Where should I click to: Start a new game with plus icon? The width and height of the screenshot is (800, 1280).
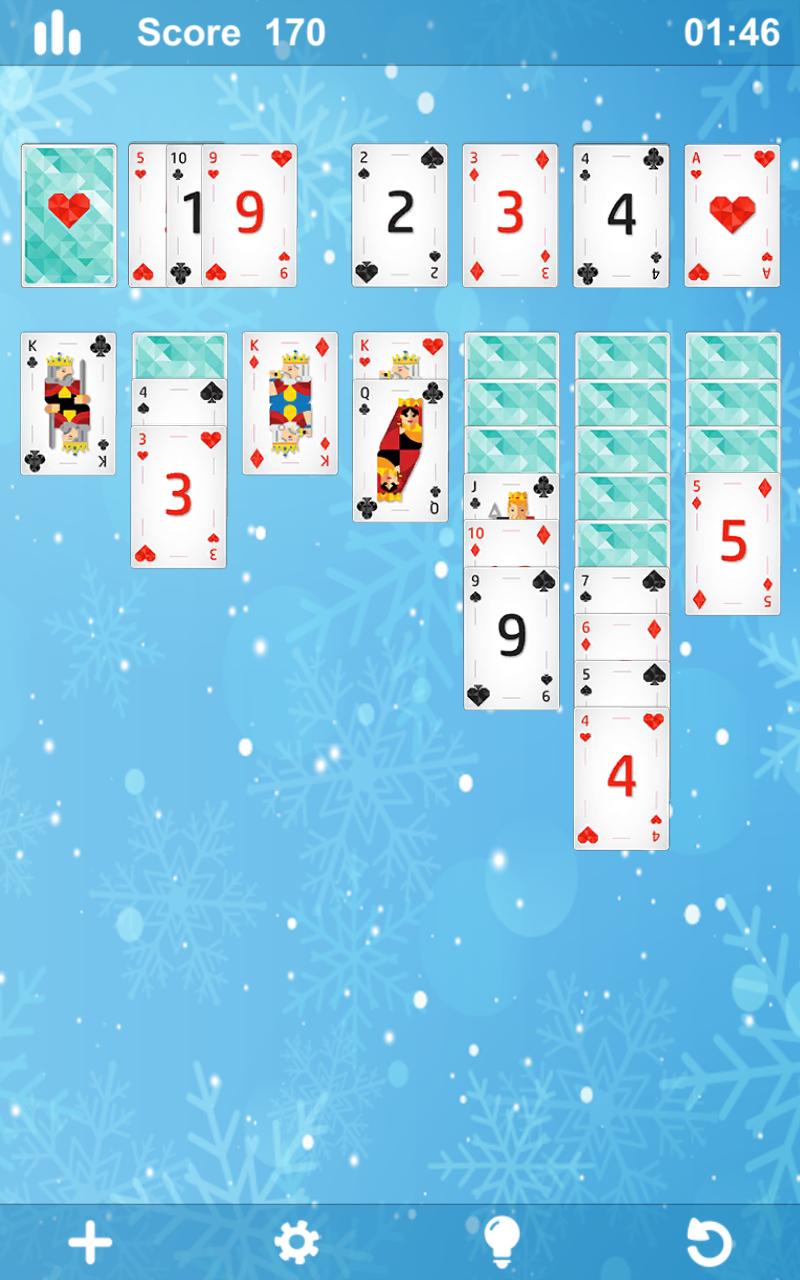[x=90, y=1243]
